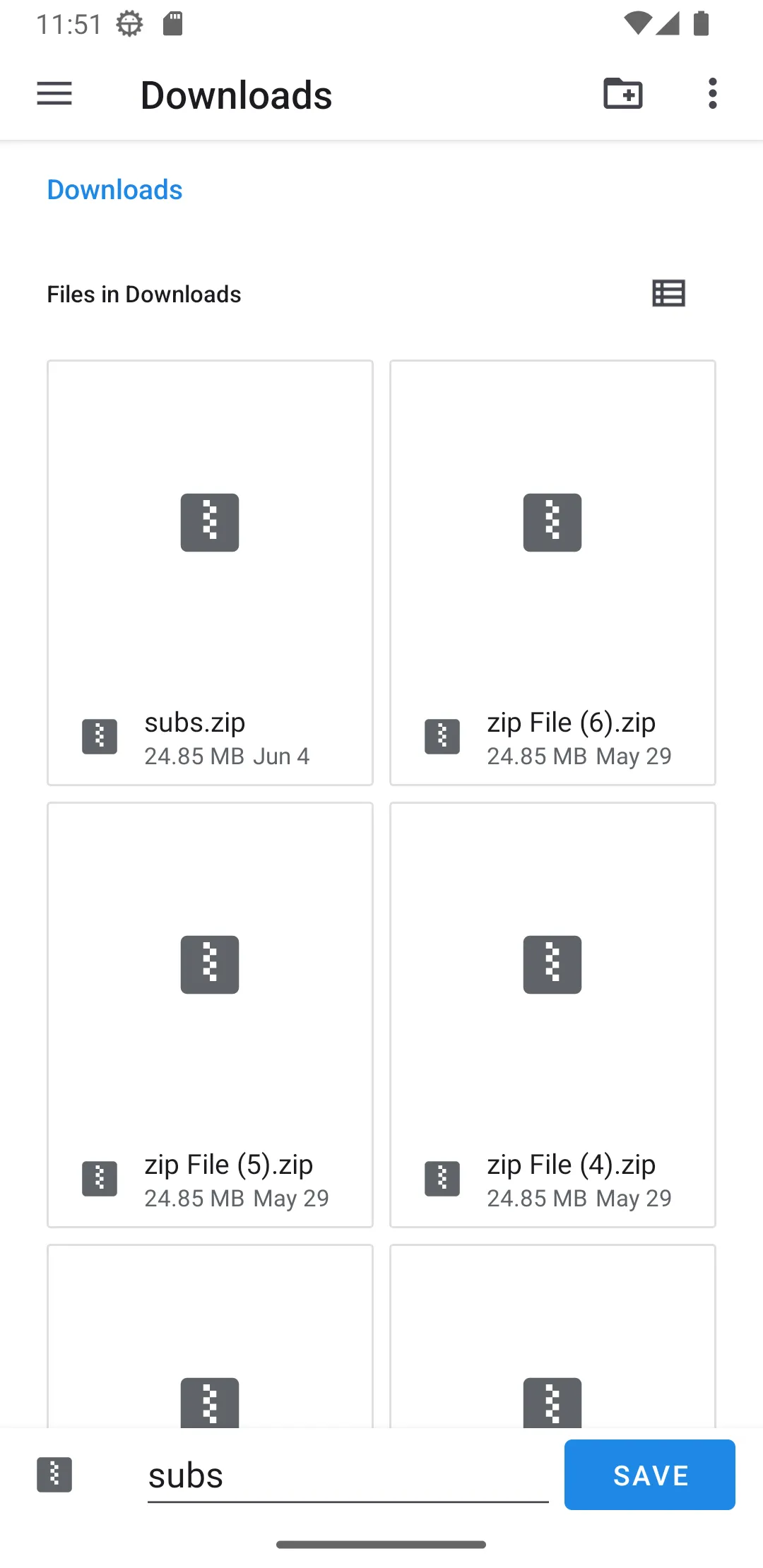The height and width of the screenshot is (1568, 763).
Task: Create a new folder
Action: tap(623, 93)
